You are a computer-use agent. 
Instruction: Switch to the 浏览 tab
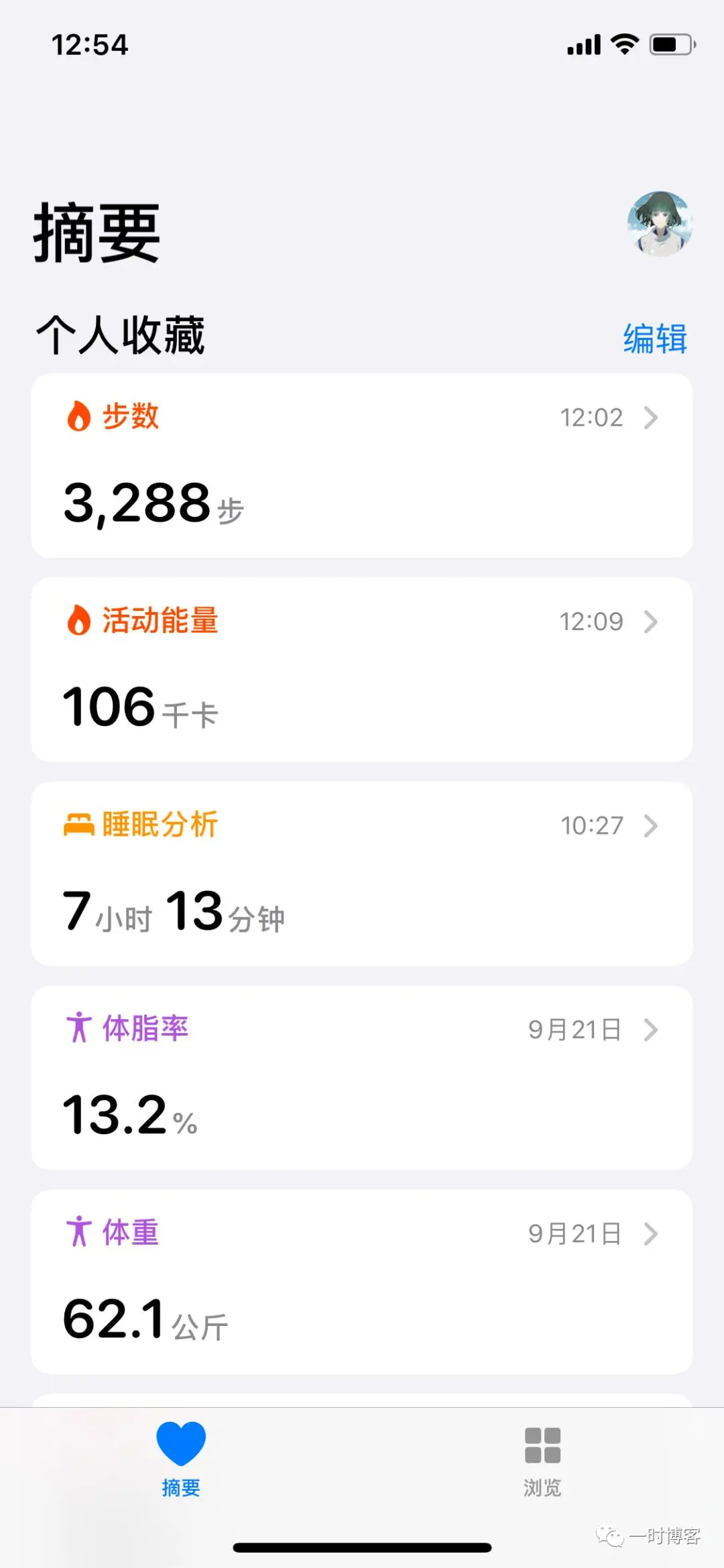(542, 1461)
